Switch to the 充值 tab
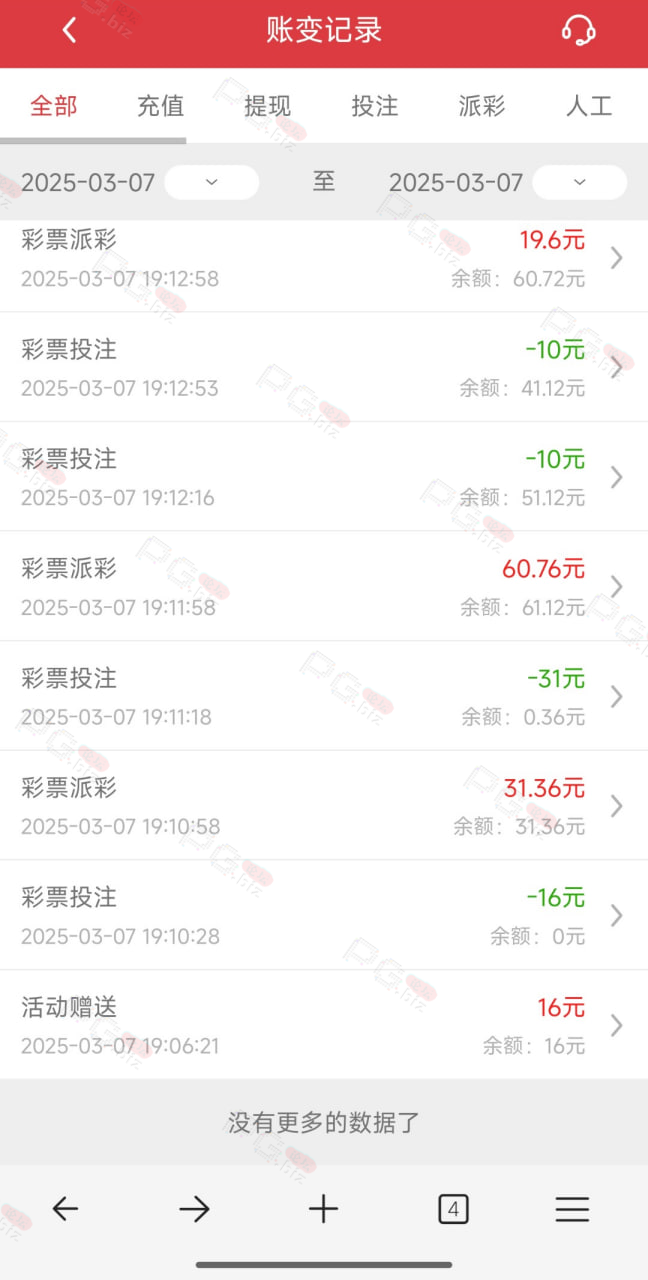The height and width of the screenshot is (1280, 648). coord(160,106)
